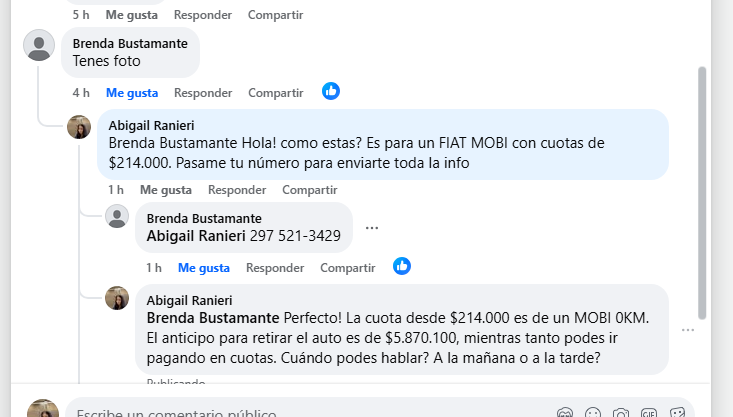Open options menu for Brenda's phone number comment
The image size is (733, 417).
[x=372, y=228]
